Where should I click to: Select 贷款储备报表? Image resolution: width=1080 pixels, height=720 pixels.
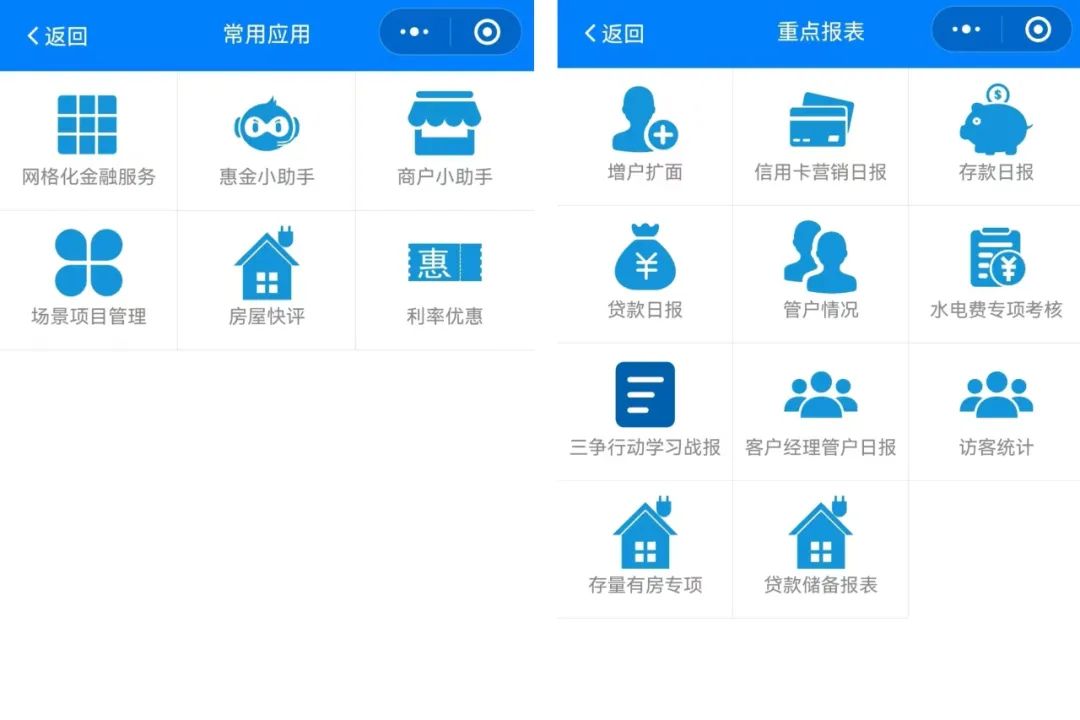[820, 548]
